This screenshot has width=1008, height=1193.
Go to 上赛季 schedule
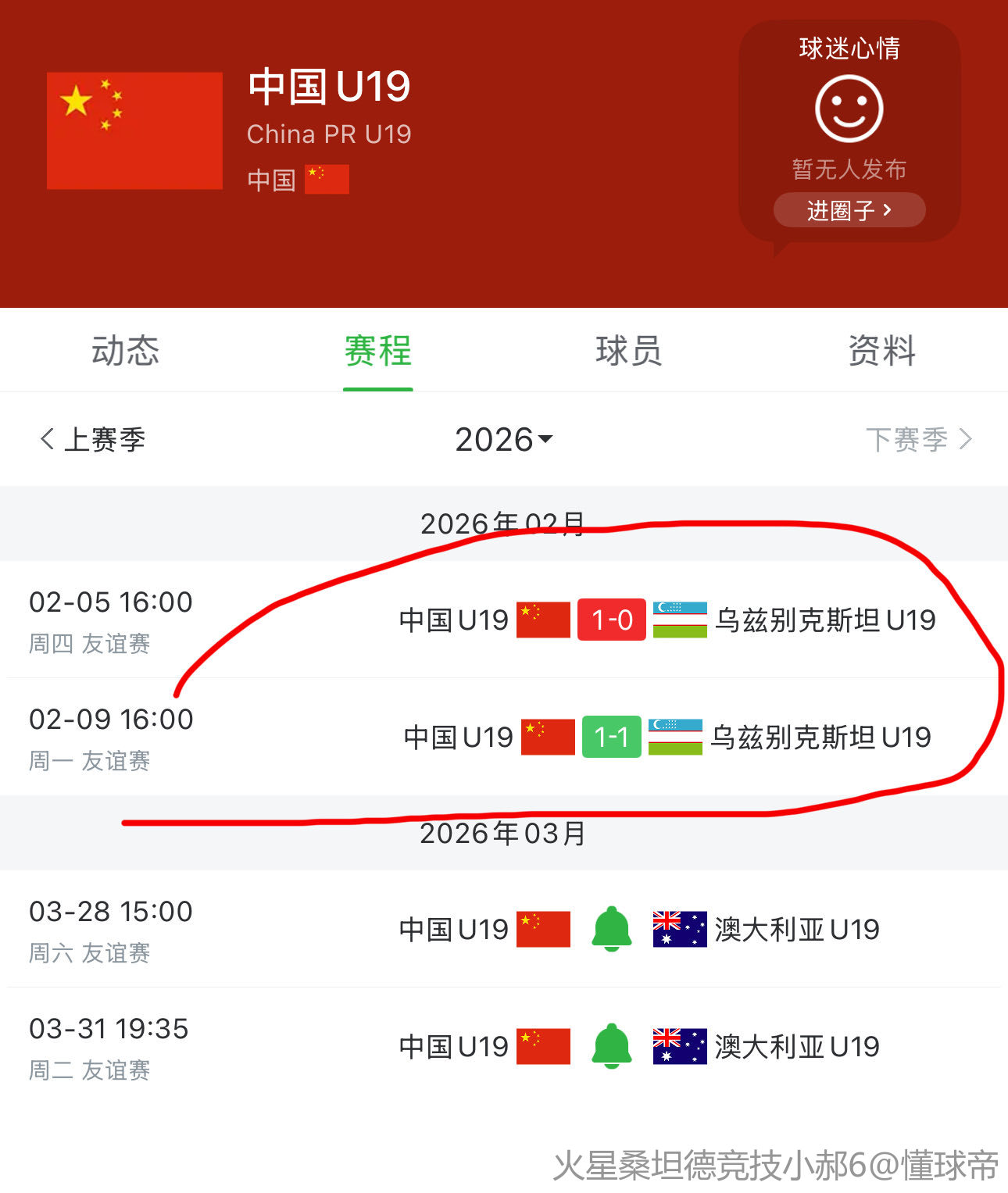pyautogui.click(x=94, y=439)
